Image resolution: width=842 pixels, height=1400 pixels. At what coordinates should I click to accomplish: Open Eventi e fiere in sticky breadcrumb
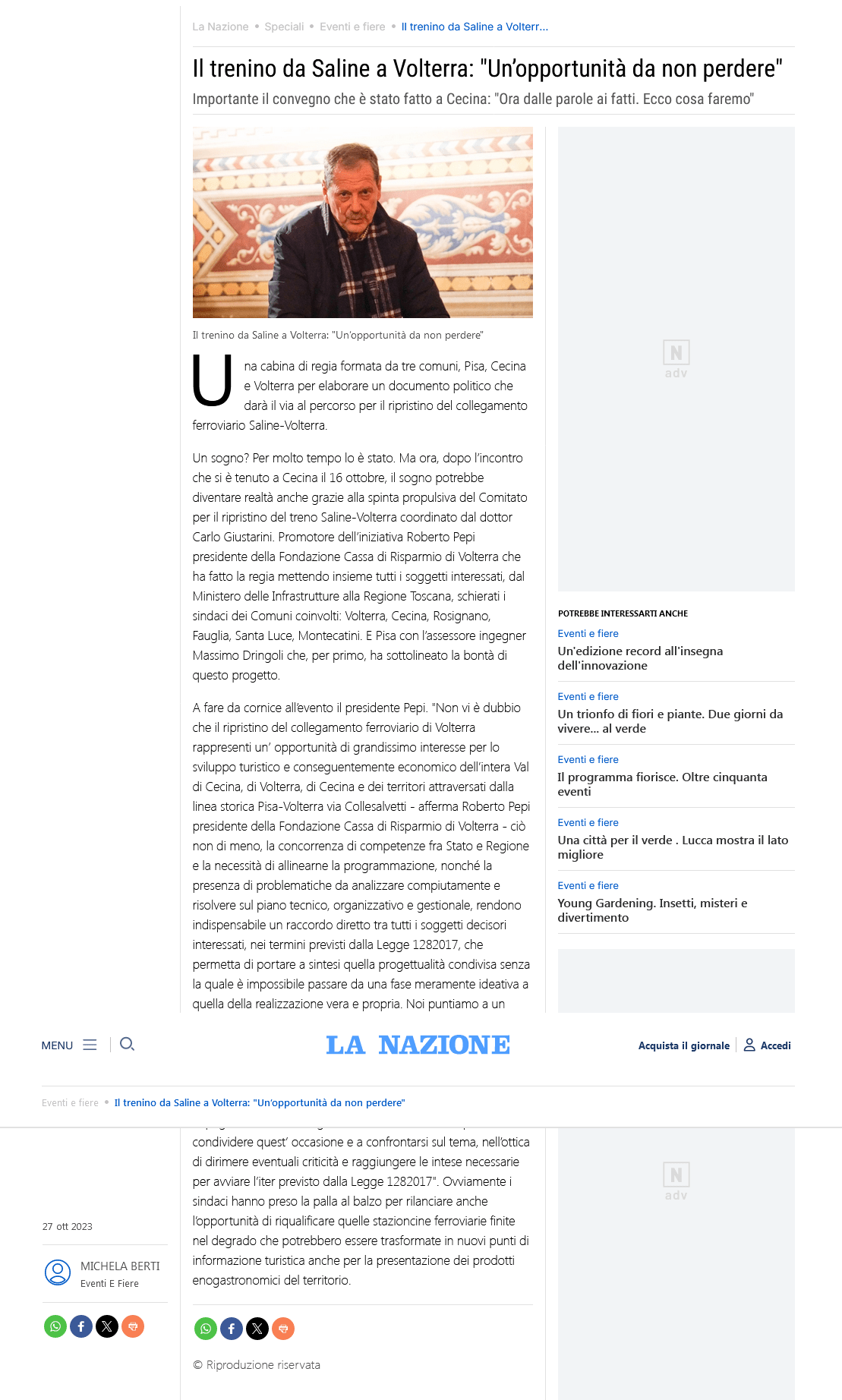[70, 1102]
